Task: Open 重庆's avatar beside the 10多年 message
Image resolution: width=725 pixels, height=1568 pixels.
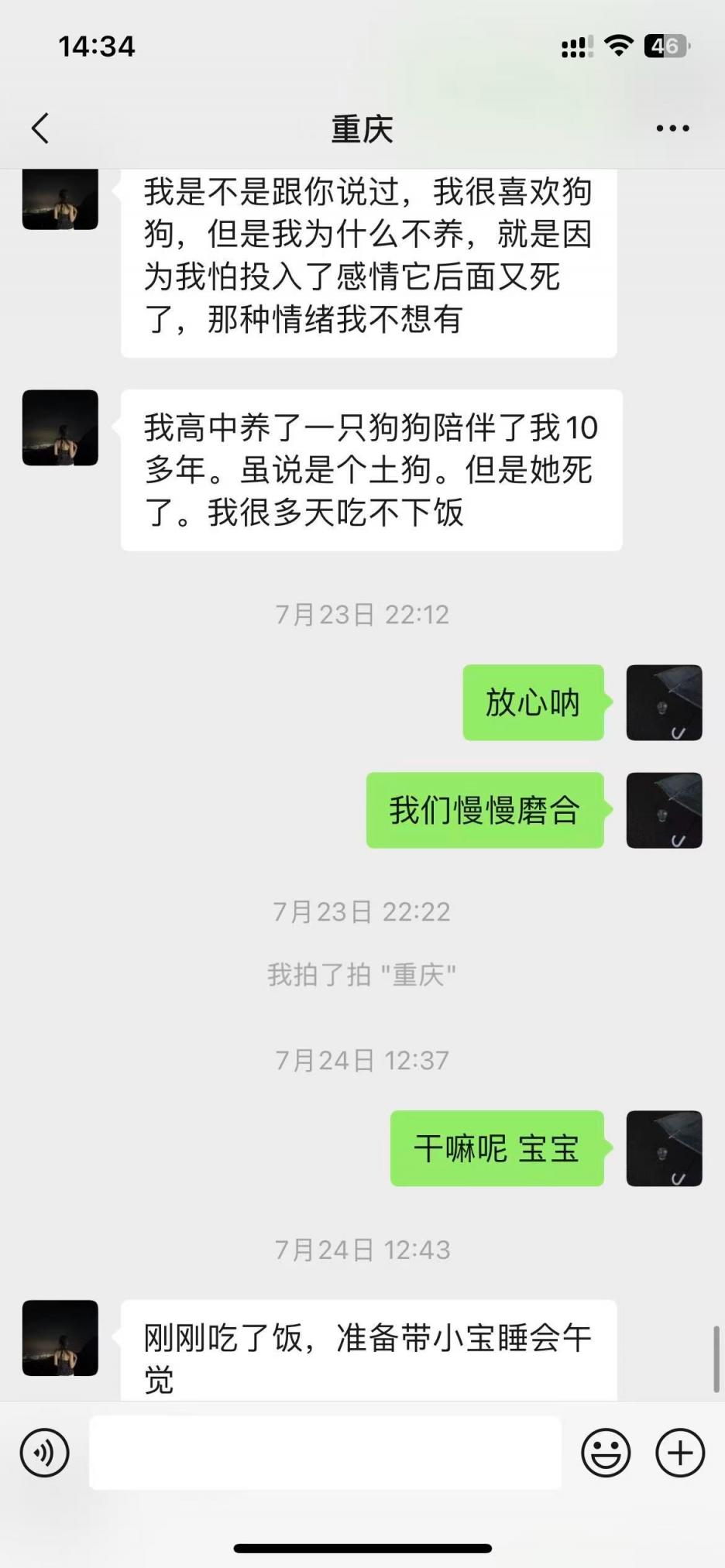Action: [60, 427]
